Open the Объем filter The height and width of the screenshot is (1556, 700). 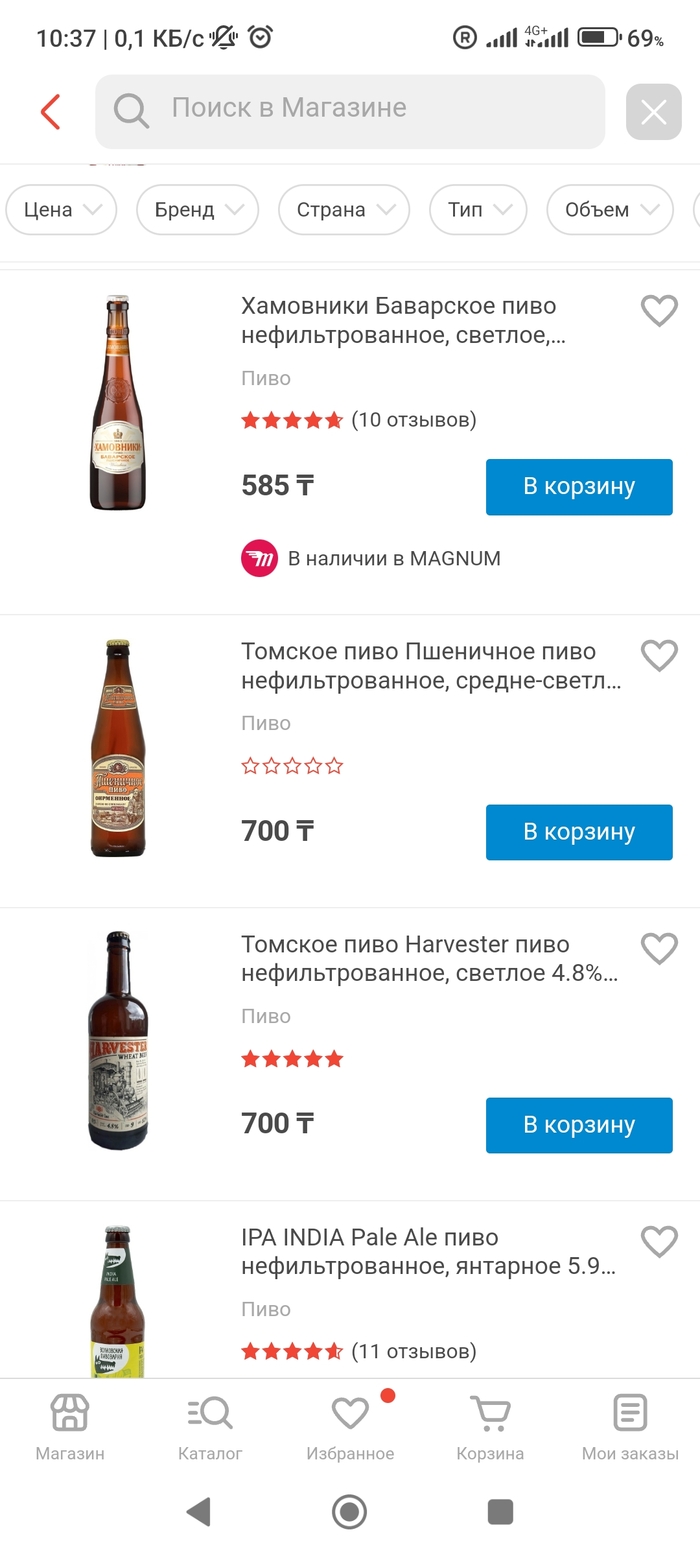[x=609, y=210]
